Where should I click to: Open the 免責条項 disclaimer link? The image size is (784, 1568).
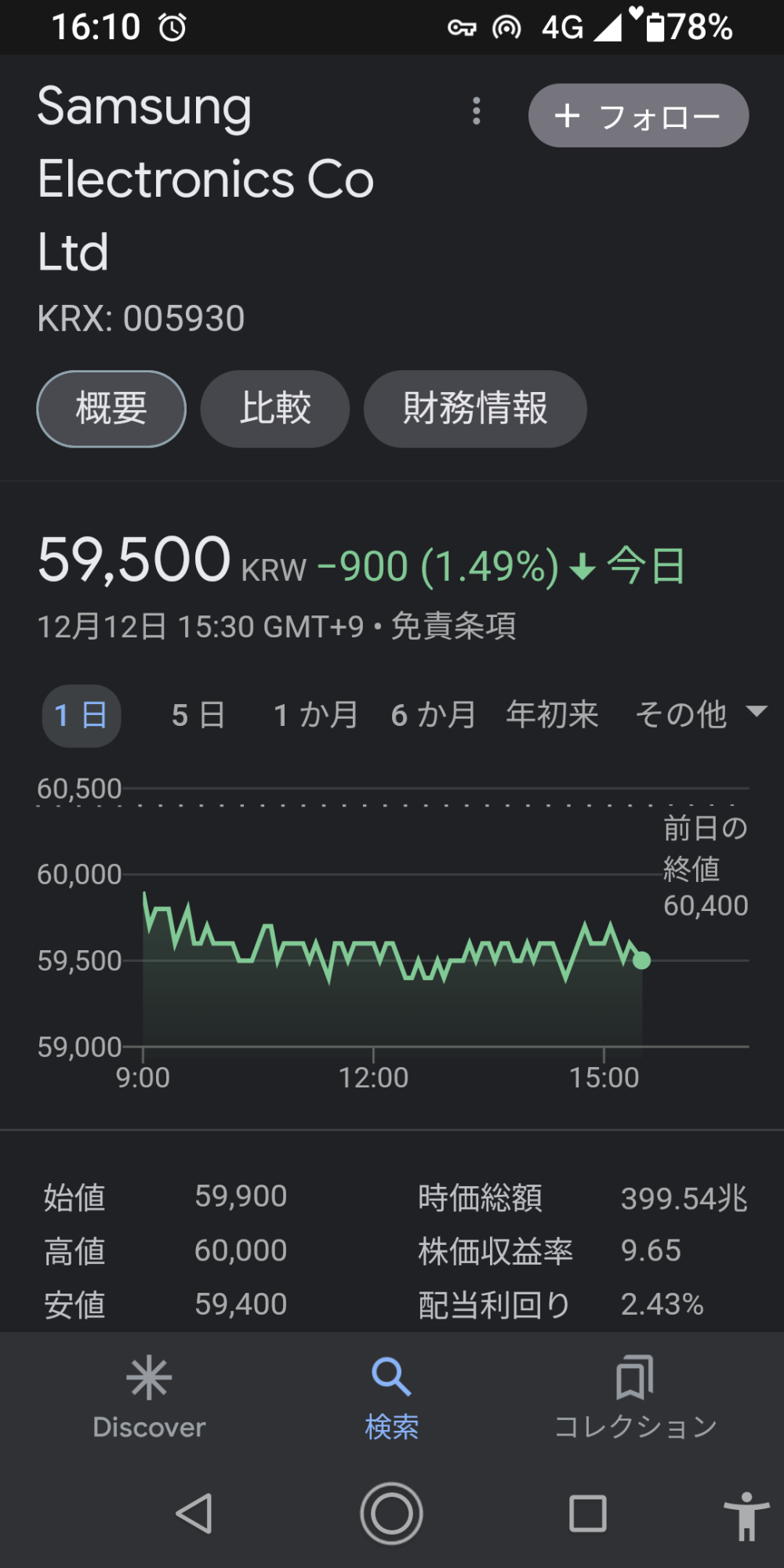[453, 626]
